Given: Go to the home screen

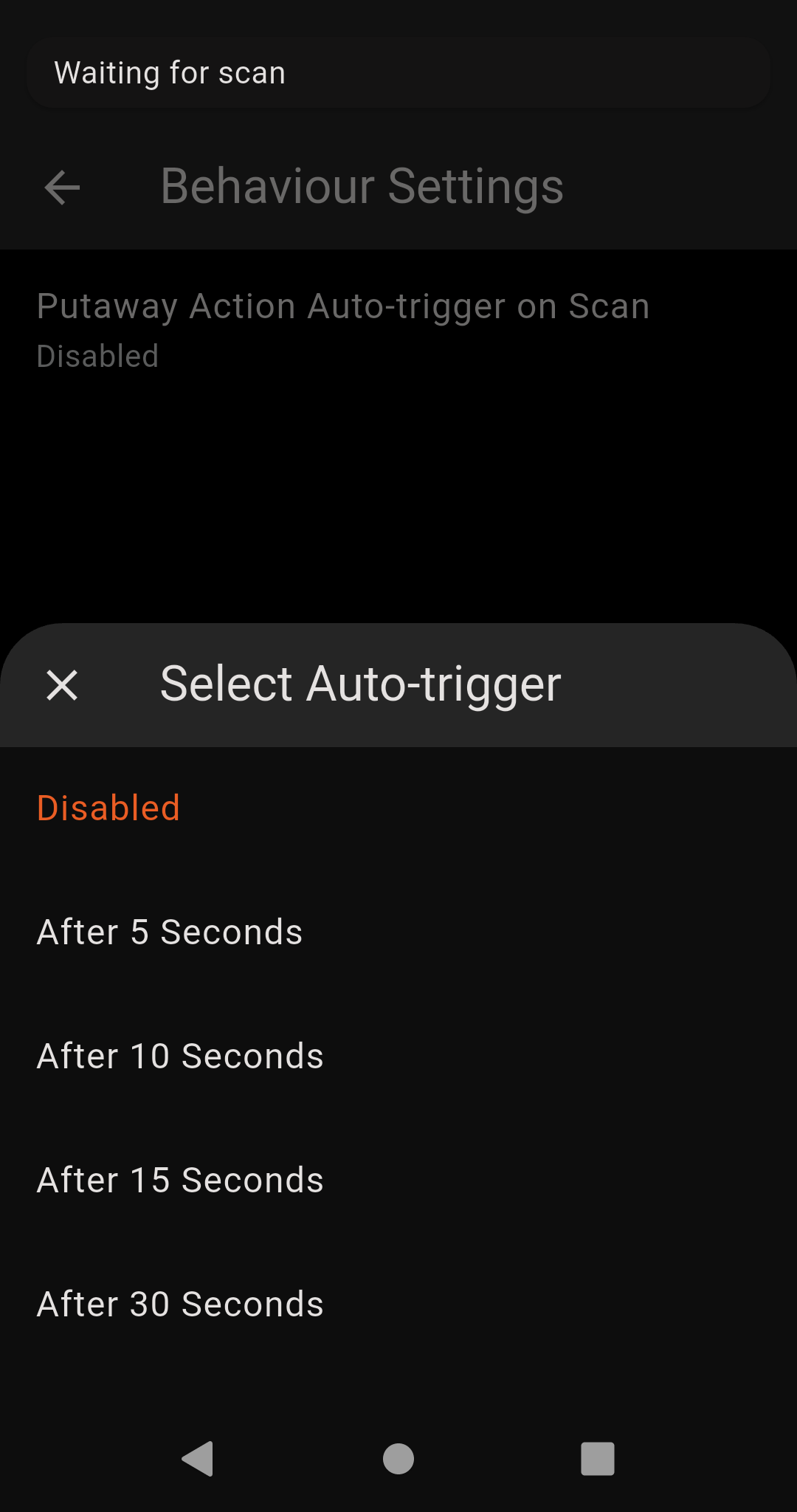Looking at the screenshot, I should click(x=398, y=1459).
